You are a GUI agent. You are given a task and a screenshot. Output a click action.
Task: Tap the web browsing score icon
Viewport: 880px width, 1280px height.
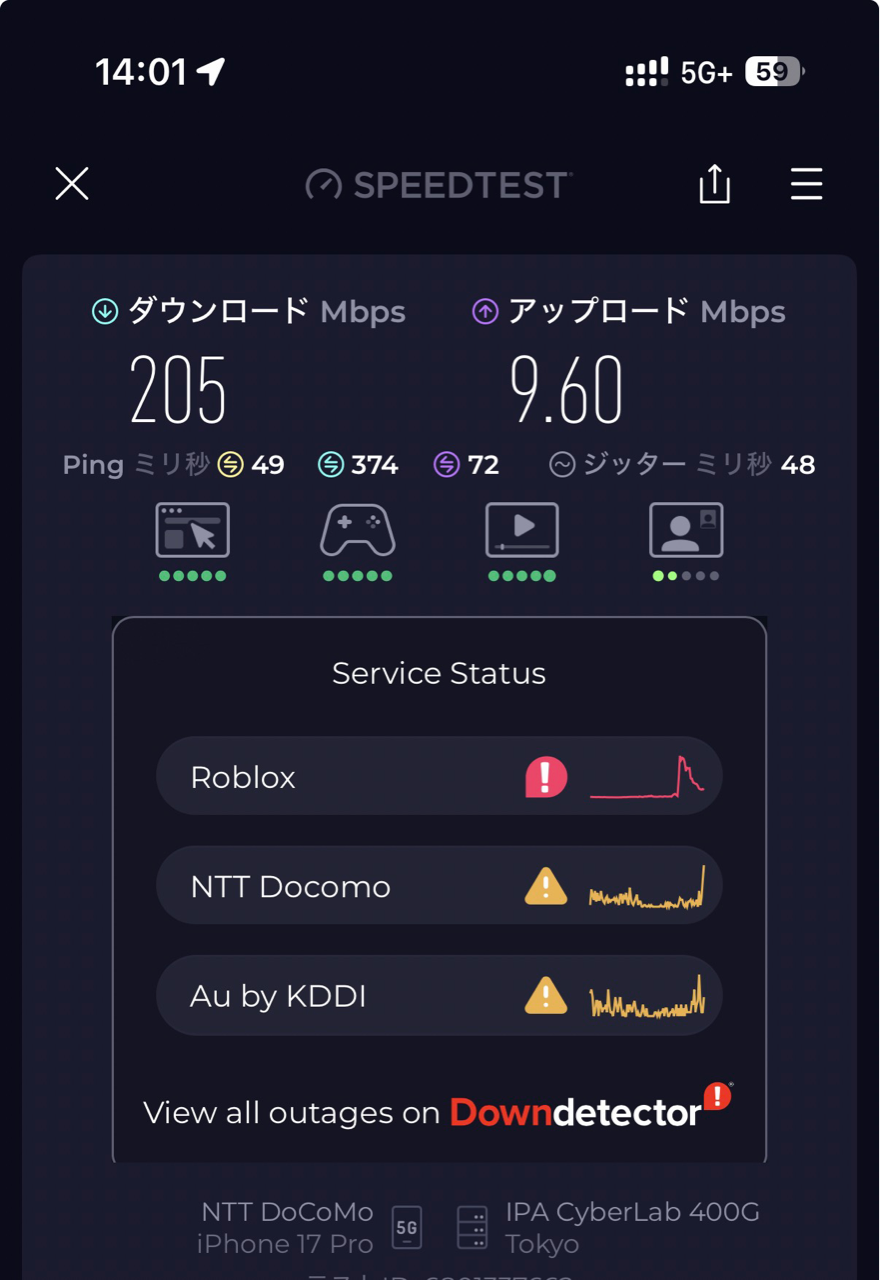(x=192, y=530)
